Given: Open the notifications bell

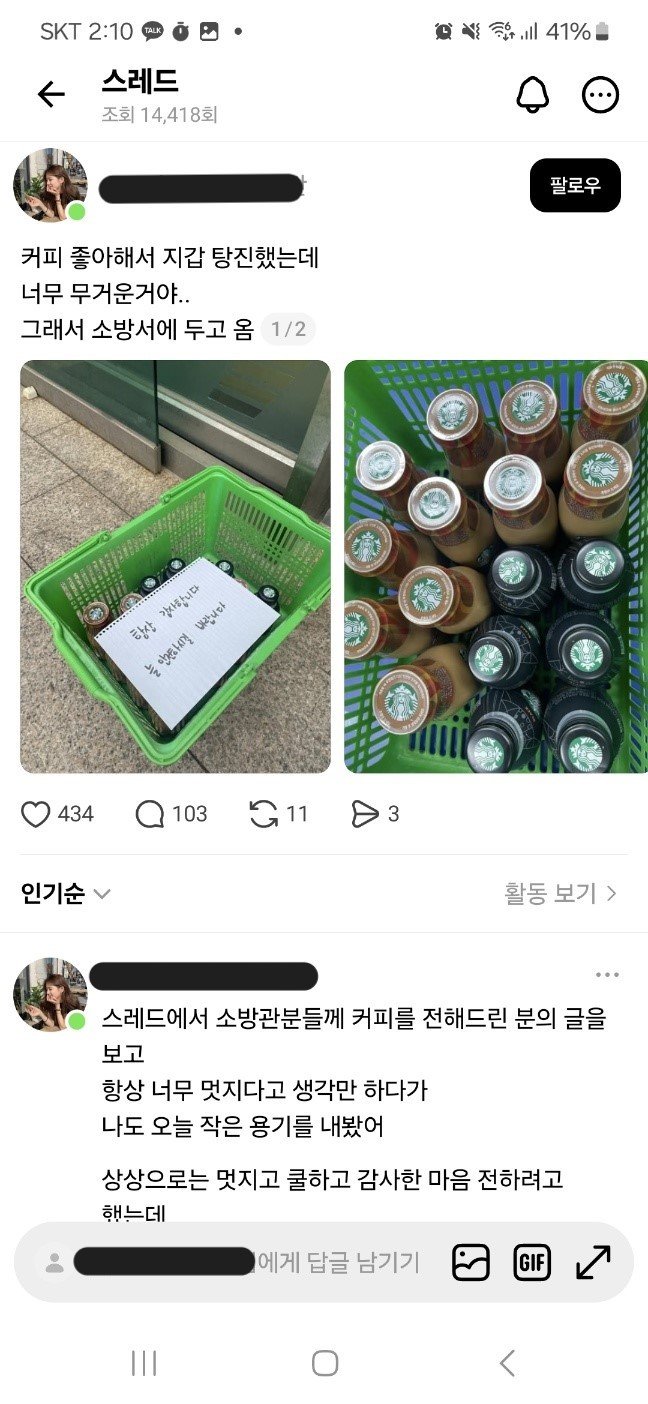Looking at the screenshot, I should tap(533, 95).
